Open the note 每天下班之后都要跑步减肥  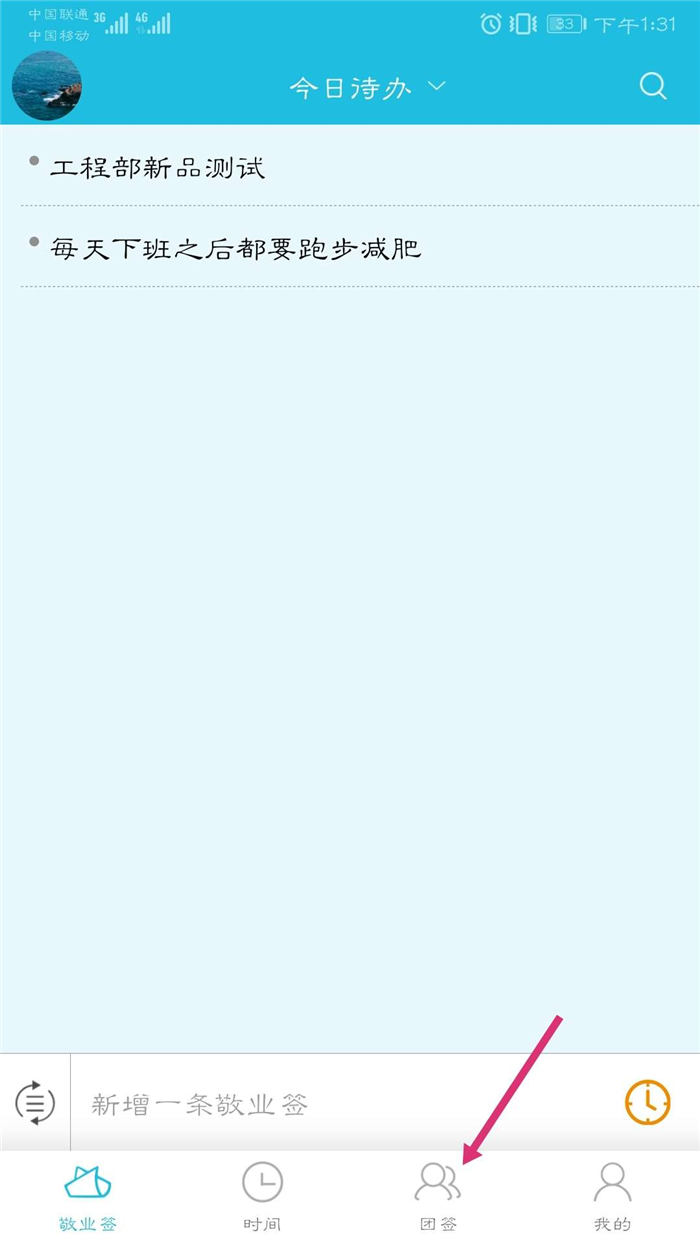[x=236, y=248]
